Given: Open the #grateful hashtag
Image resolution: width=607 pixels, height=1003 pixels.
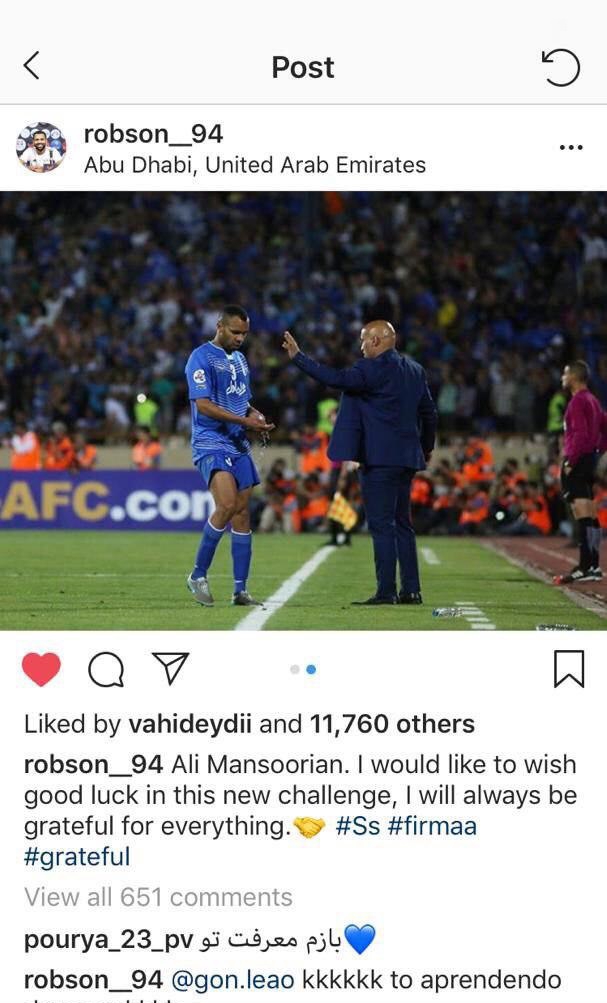Looking at the screenshot, I should [77, 857].
